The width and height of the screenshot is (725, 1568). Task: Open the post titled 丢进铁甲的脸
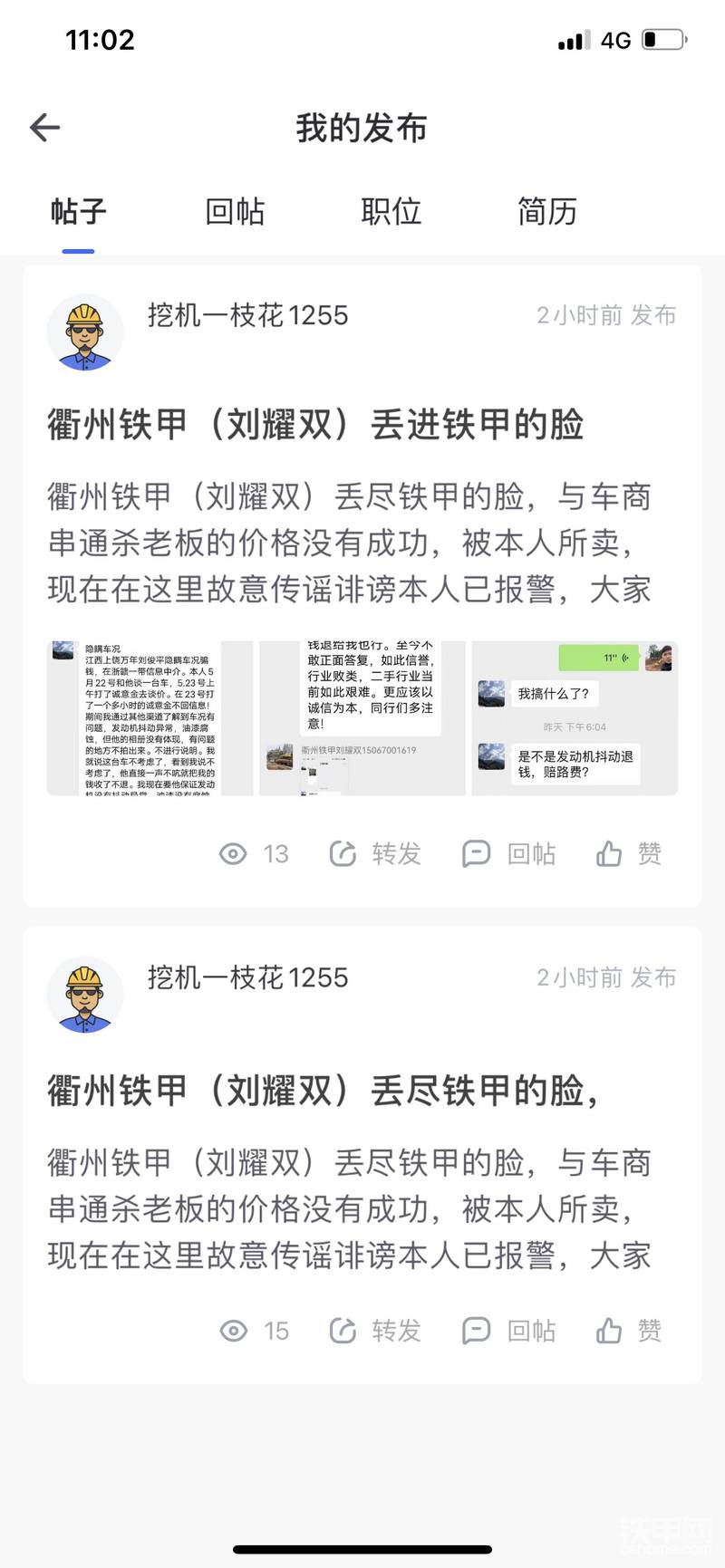[x=315, y=424]
